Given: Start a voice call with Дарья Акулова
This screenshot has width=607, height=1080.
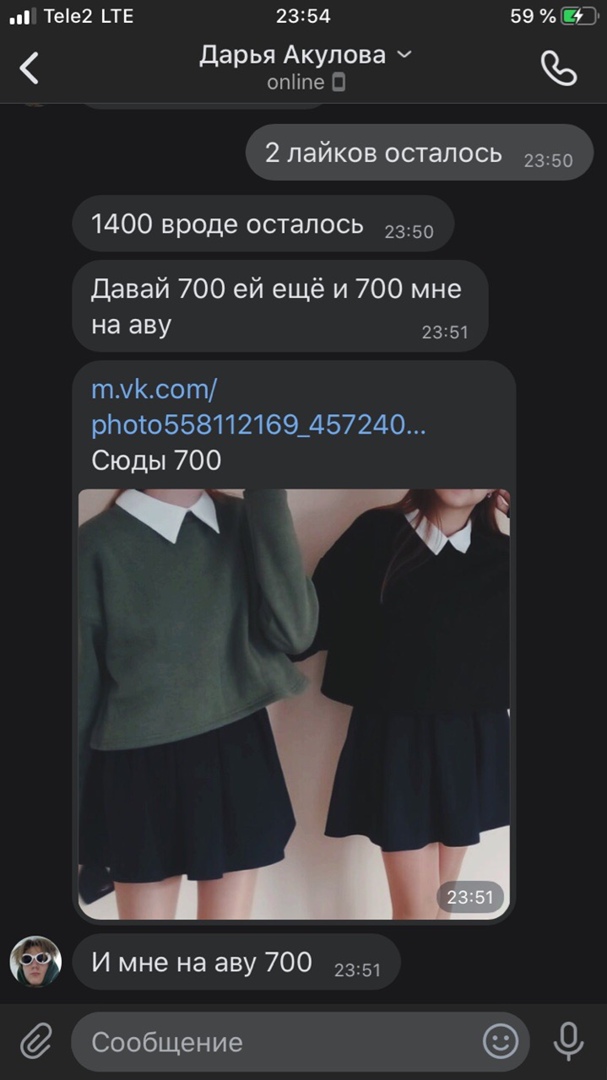Looking at the screenshot, I should pyautogui.click(x=558, y=68).
